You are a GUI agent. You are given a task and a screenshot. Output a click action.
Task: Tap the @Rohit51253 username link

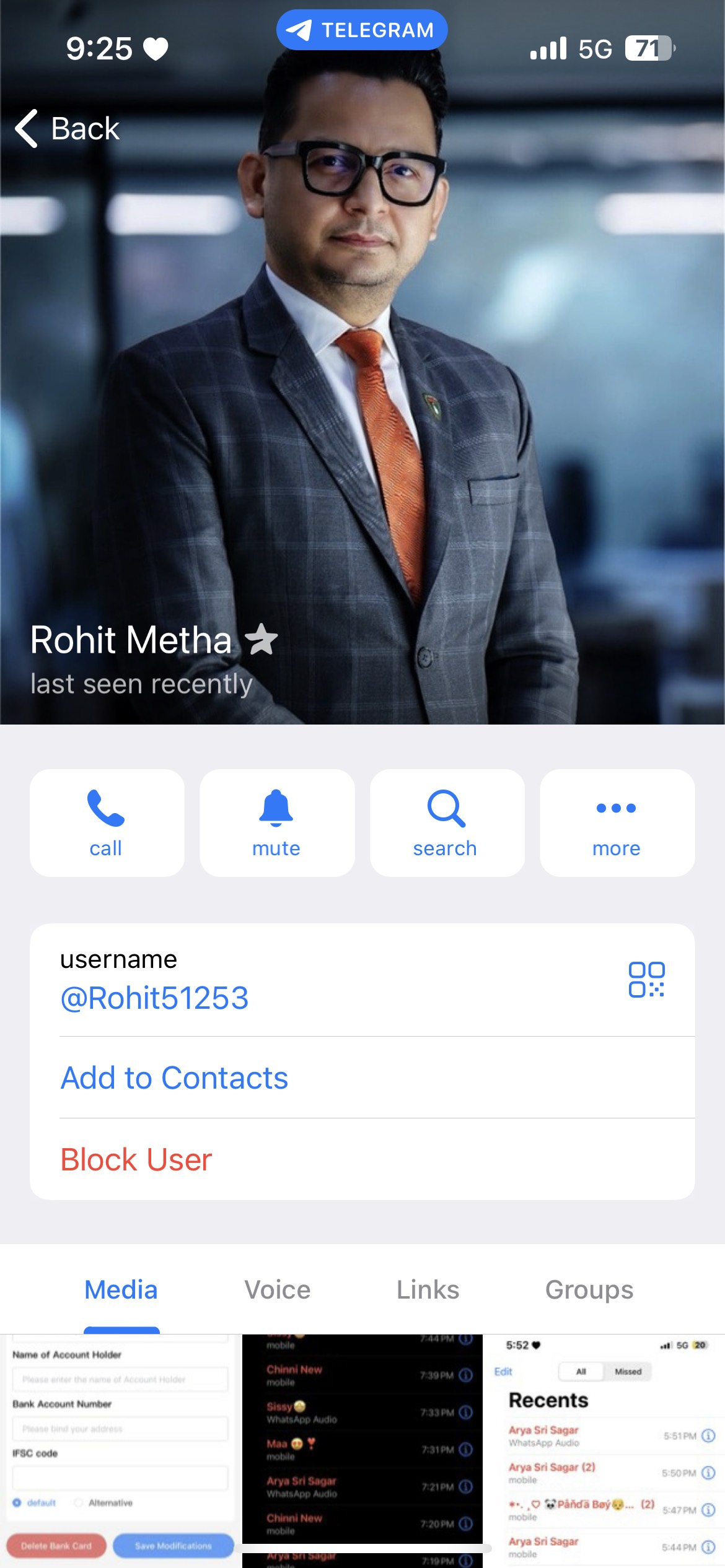(x=154, y=998)
